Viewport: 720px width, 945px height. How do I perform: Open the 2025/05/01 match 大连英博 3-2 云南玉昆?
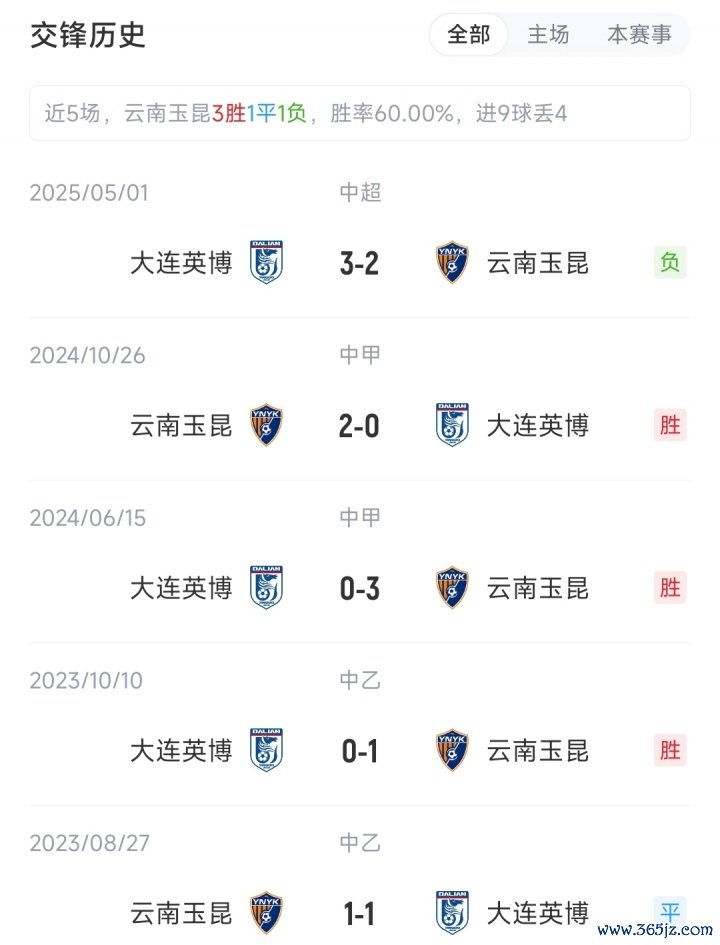click(359, 263)
